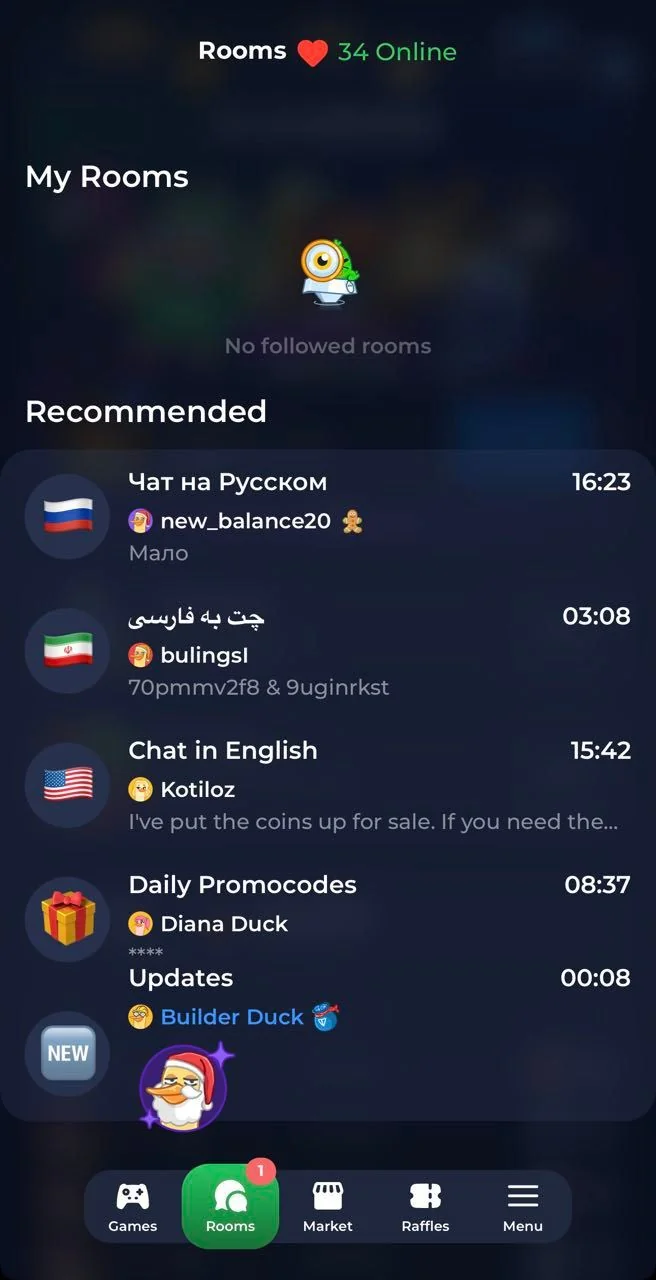Image resolution: width=656 pixels, height=1280 pixels.
Task: Switch to the Games tab
Action: (x=133, y=1207)
